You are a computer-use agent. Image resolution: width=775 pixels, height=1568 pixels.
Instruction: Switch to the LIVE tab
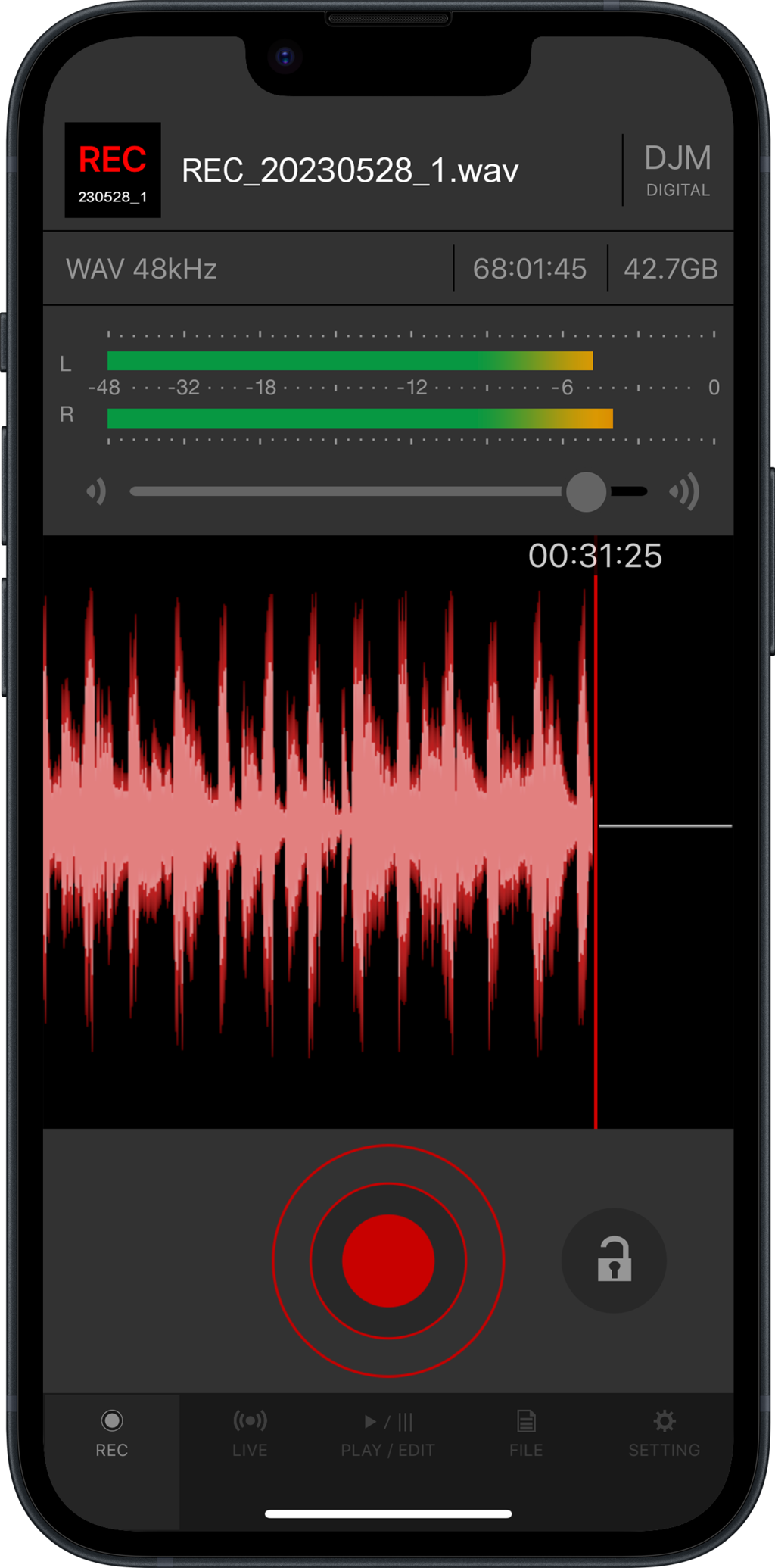(x=250, y=1433)
